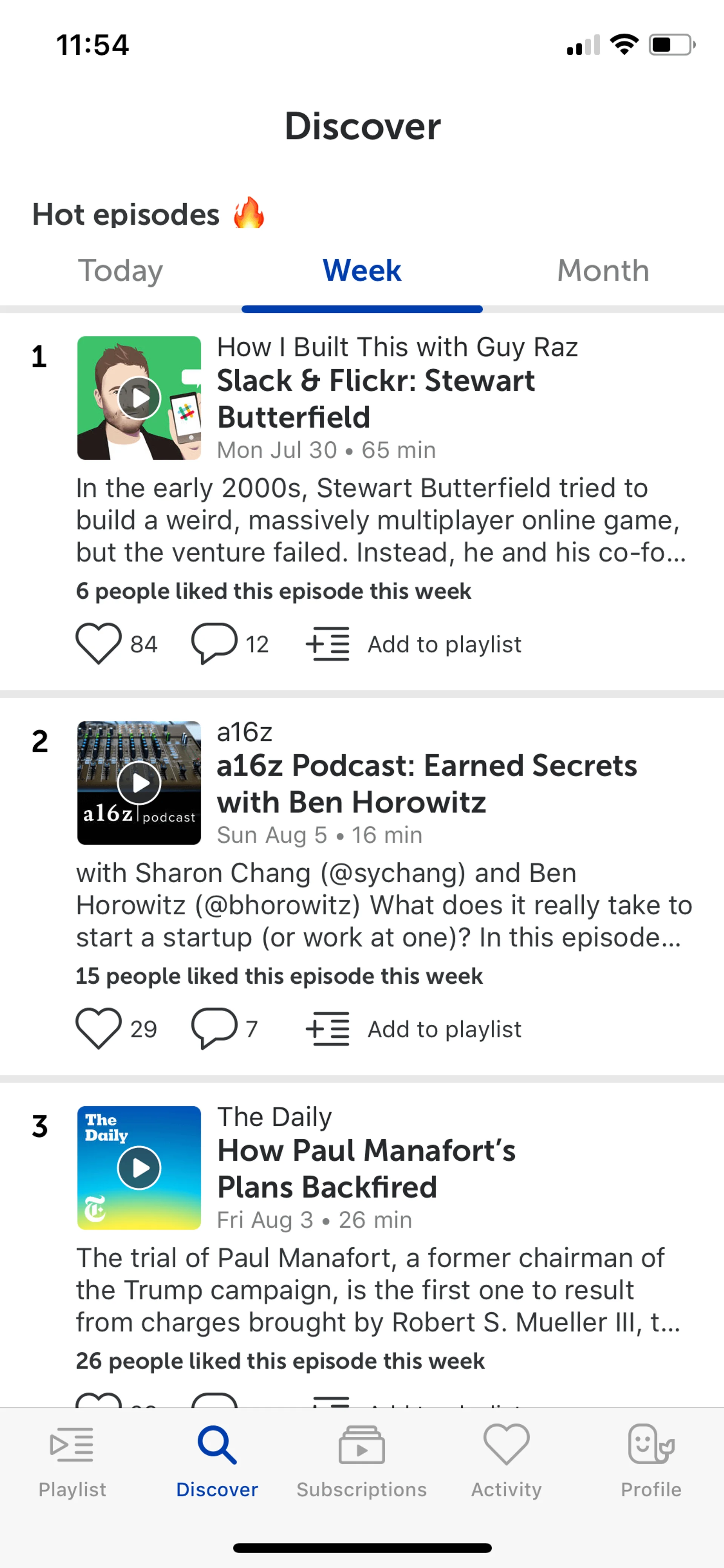Switch to the Today tab

[x=120, y=271]
